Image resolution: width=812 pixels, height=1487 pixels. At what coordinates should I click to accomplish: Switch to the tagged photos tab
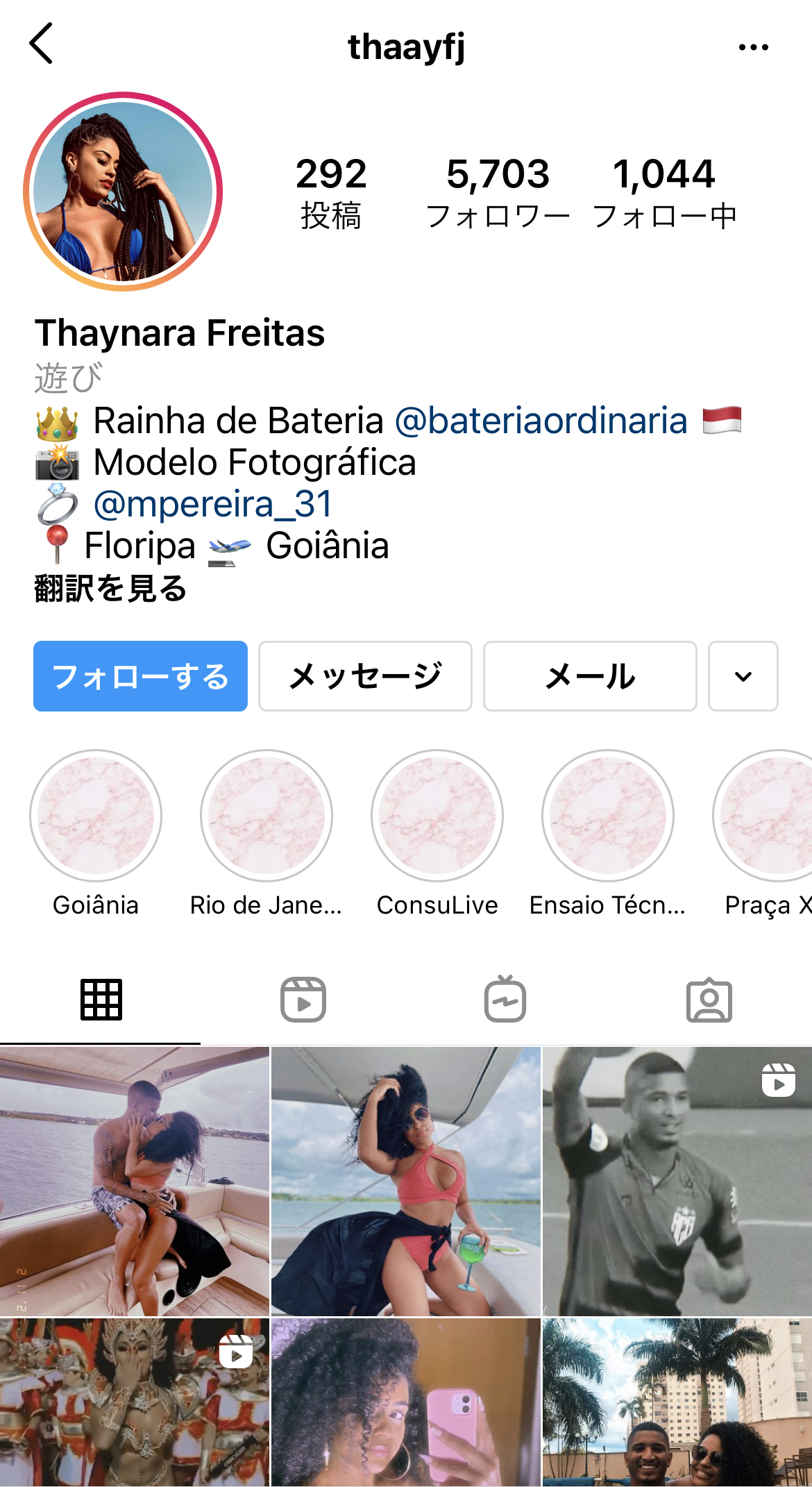coord(709,1000)
